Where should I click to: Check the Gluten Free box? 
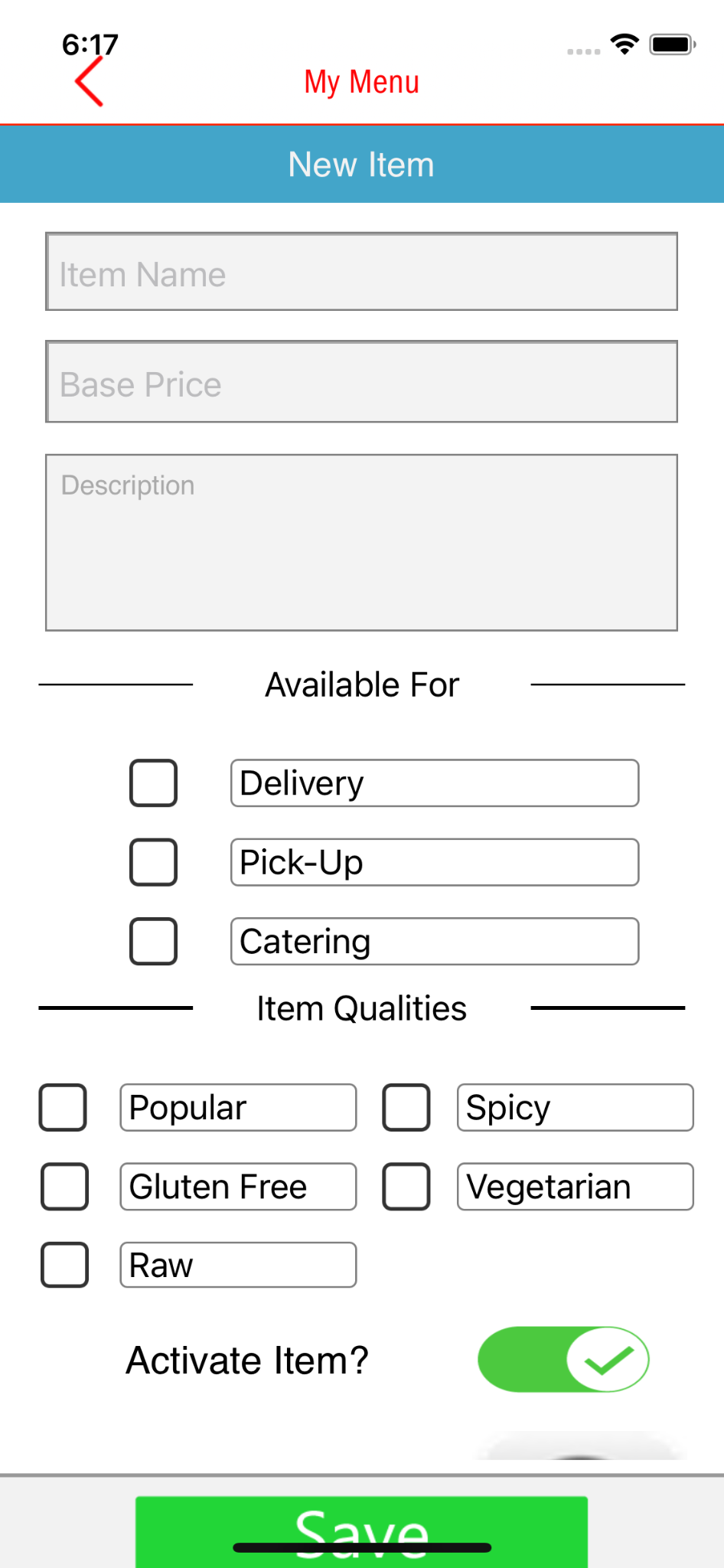click(x=64, y=1187)
